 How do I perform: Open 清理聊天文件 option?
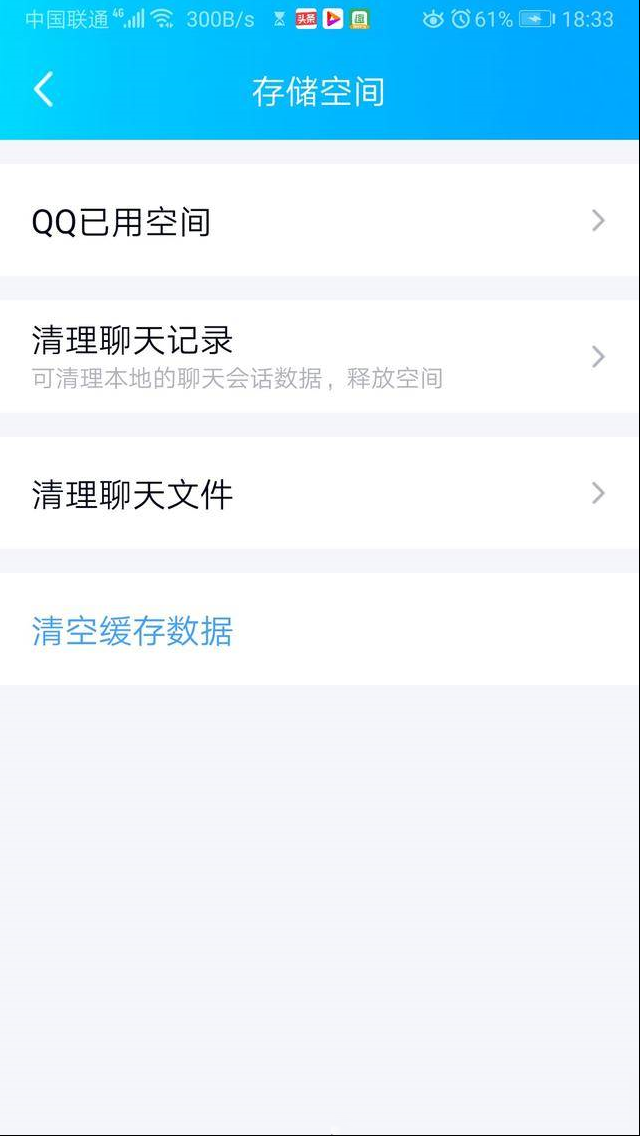(320, 493)
